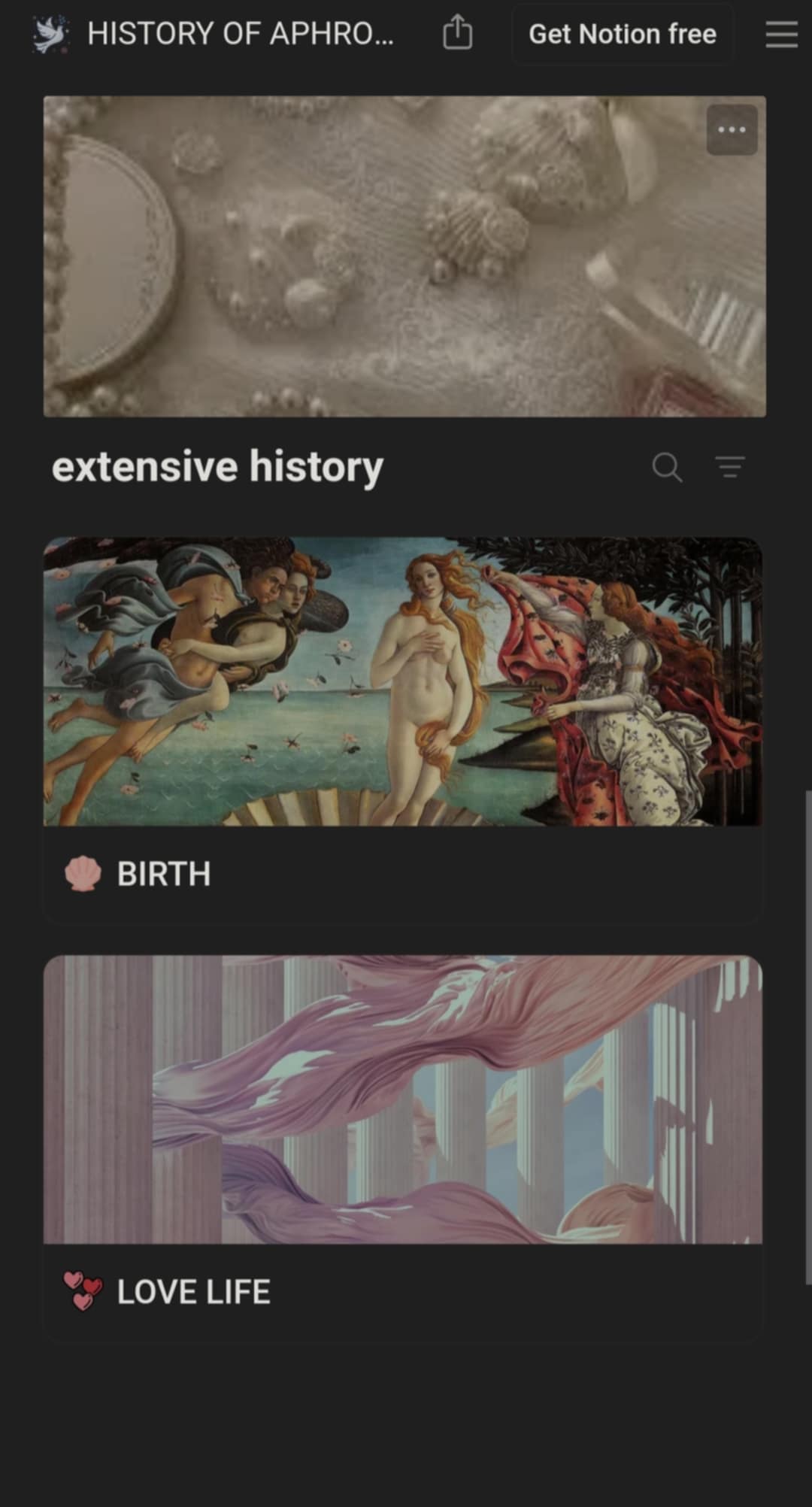Open the filter options for extensive history

[x=730, y=467]
